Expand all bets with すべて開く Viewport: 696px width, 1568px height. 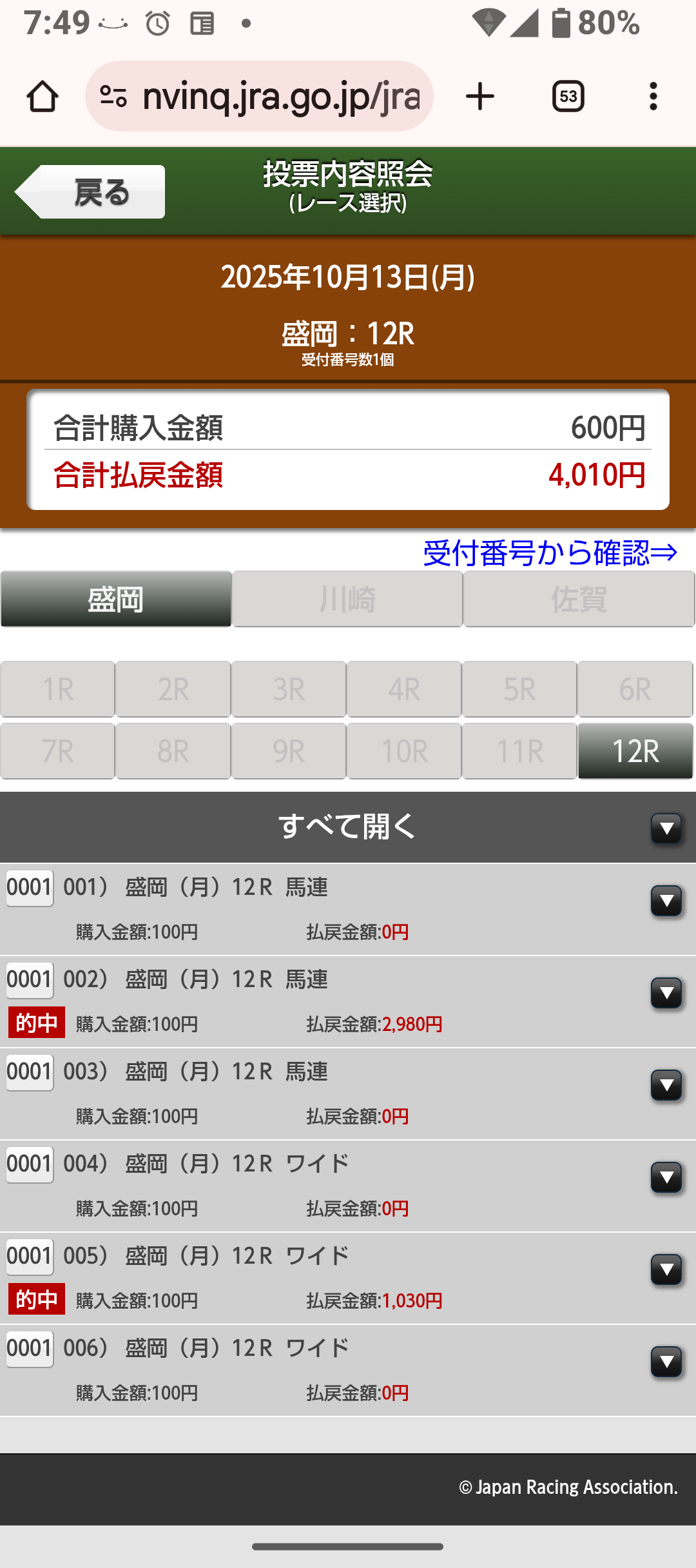click(x=666, y=828)
